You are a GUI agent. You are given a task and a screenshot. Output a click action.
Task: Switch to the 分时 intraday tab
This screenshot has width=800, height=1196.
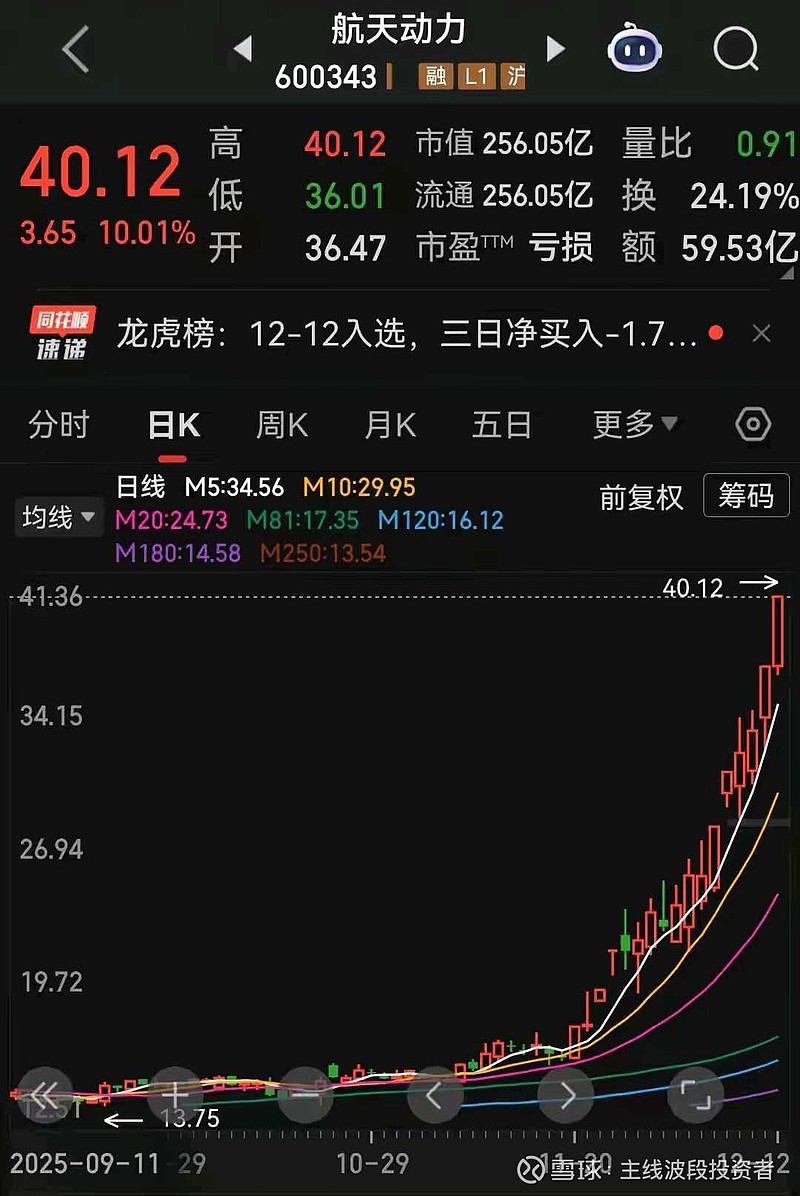tap(60, 424)
